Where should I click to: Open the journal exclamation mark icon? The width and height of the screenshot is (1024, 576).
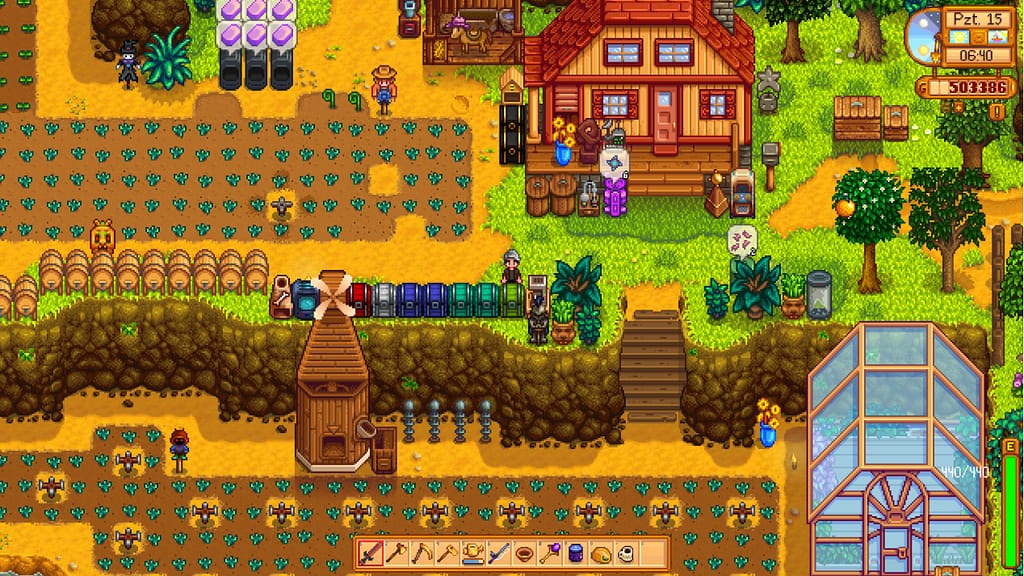pos(997,110)
